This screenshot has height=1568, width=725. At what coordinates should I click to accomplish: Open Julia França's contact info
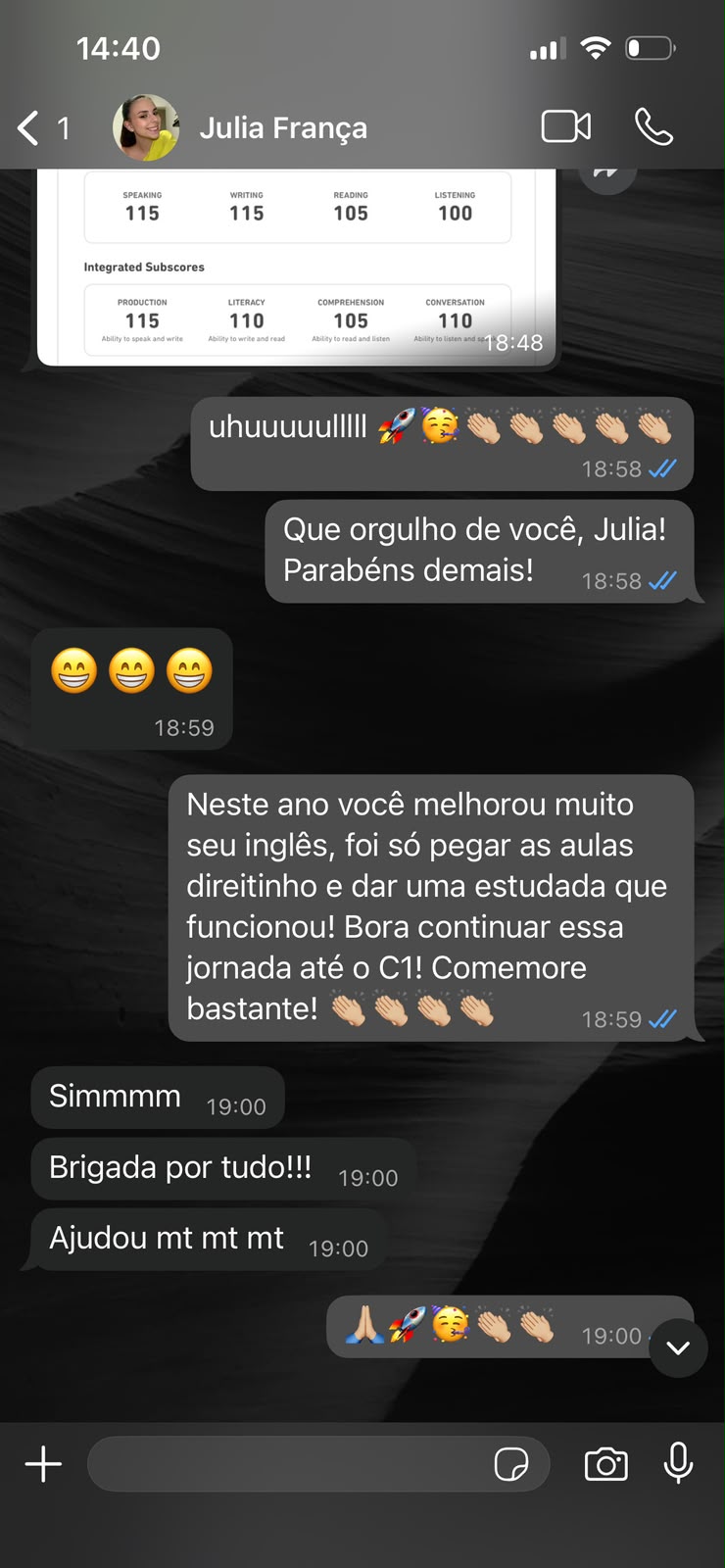(x=283, y=128)
